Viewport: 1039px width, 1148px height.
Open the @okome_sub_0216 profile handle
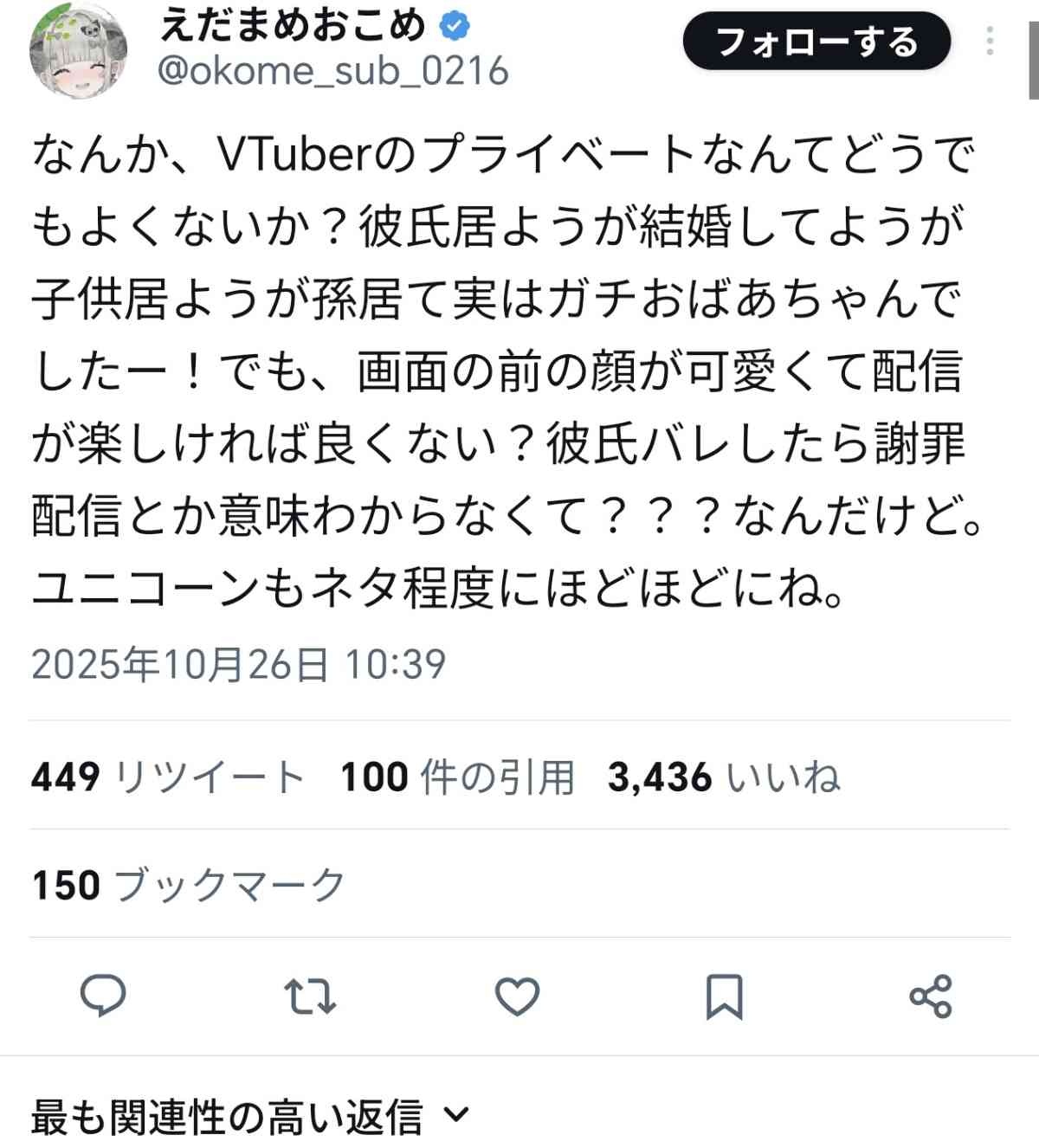(x=332, y=71)
